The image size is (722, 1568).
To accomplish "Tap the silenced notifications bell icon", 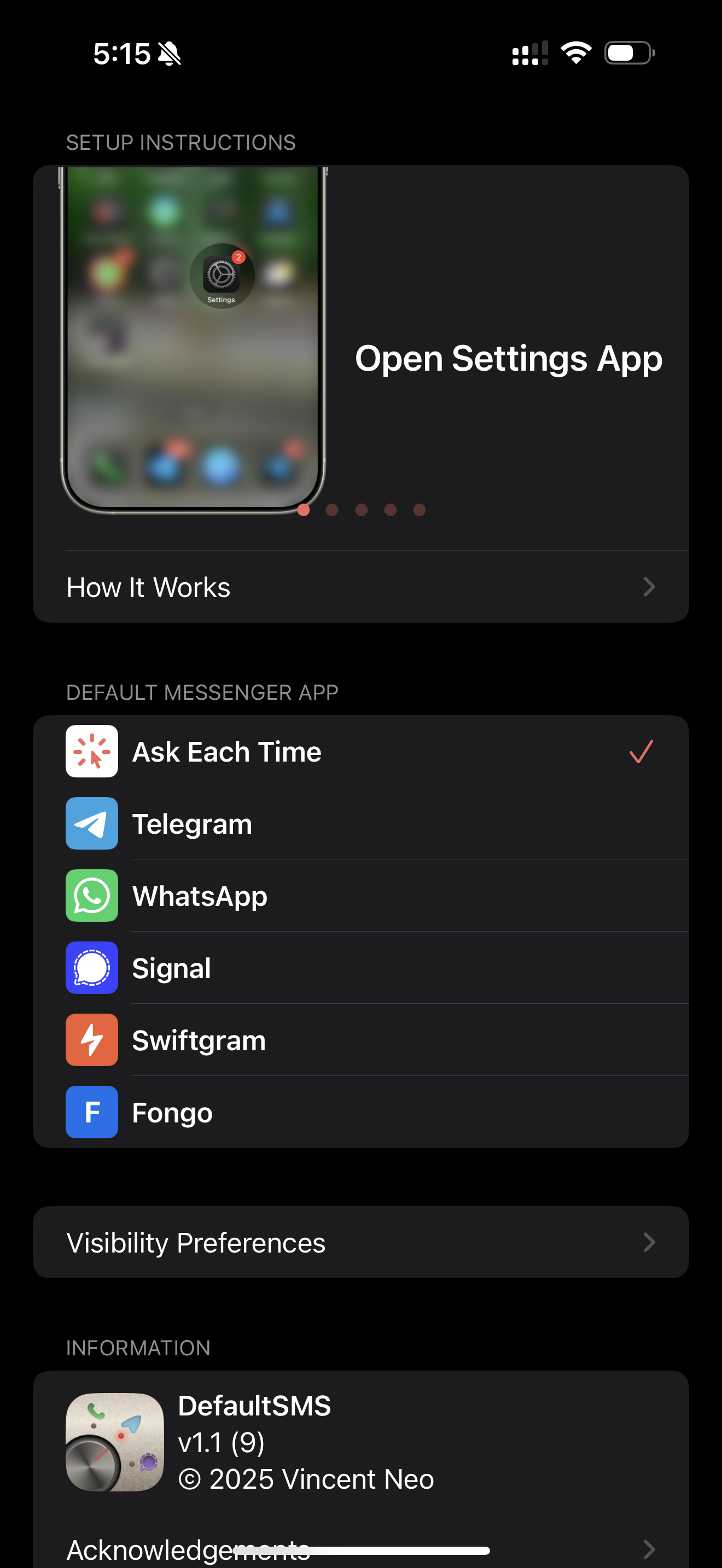I will pyautogui.click(x=168, y=53).
